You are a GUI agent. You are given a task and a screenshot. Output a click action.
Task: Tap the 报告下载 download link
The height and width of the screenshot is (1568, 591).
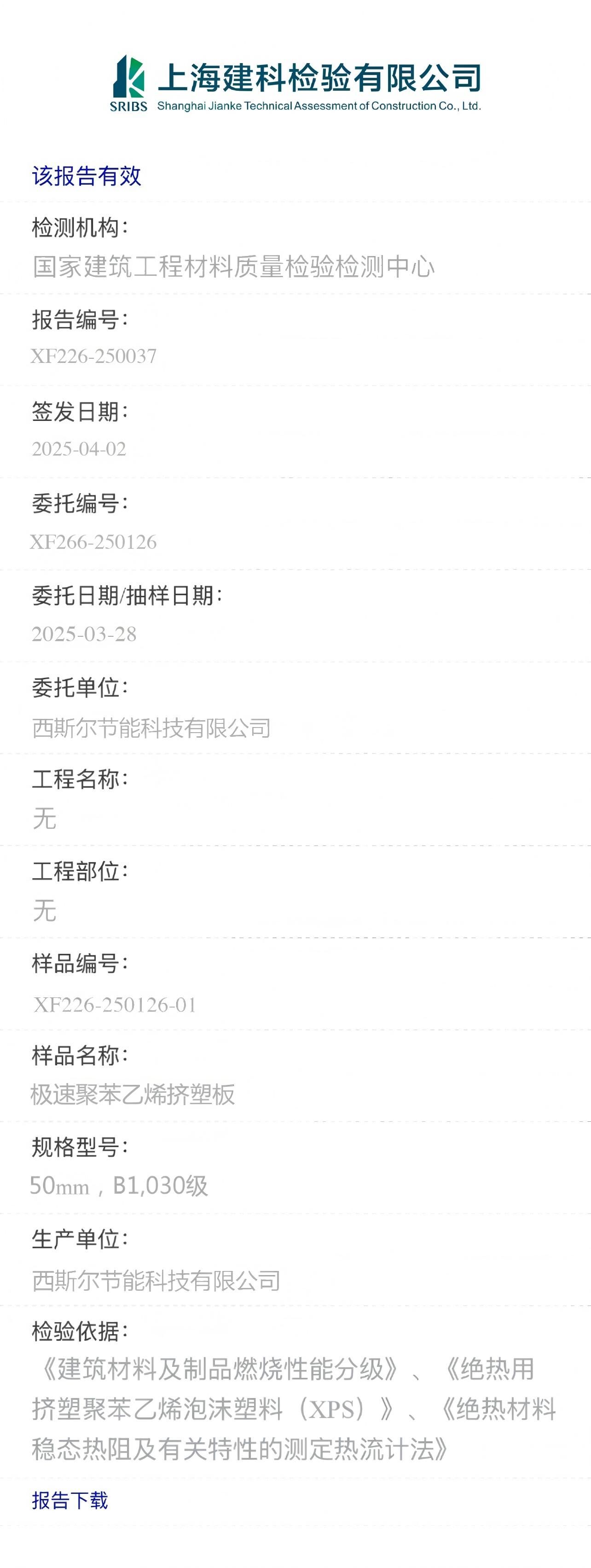70,1501
